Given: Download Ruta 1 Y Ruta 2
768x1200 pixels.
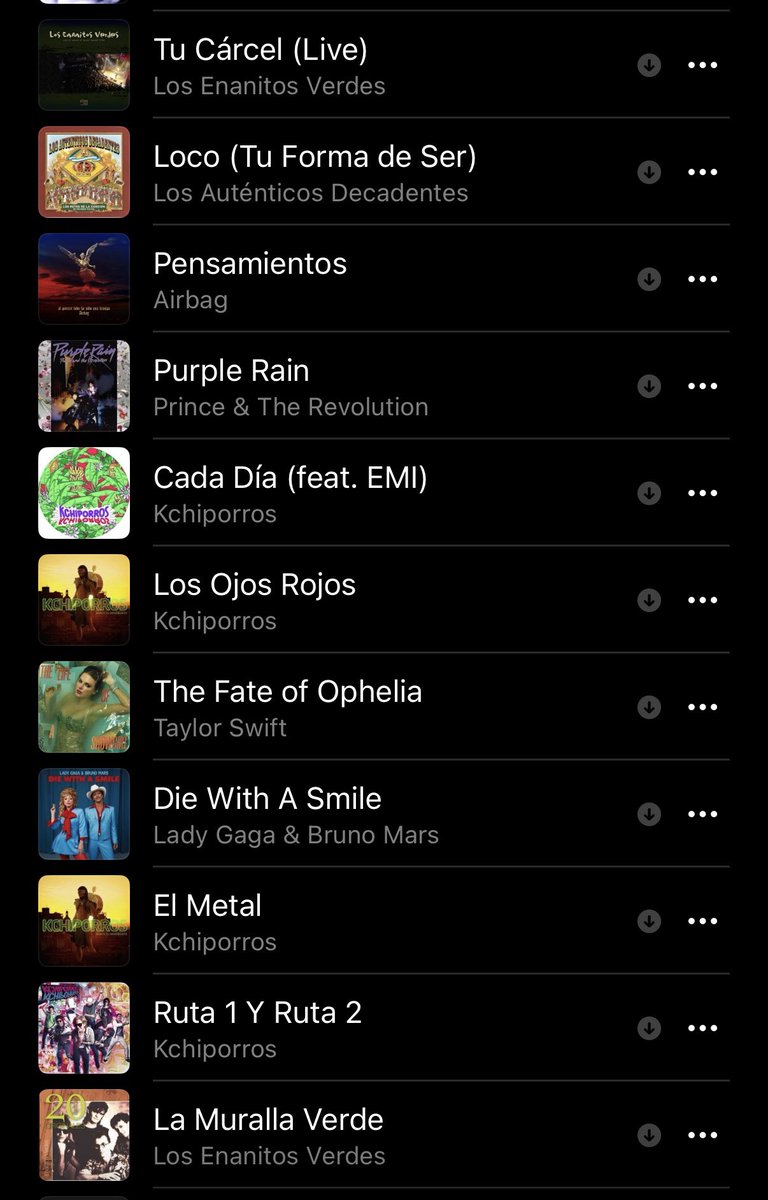Looking at the screenshot, I should coord(649,1028).
